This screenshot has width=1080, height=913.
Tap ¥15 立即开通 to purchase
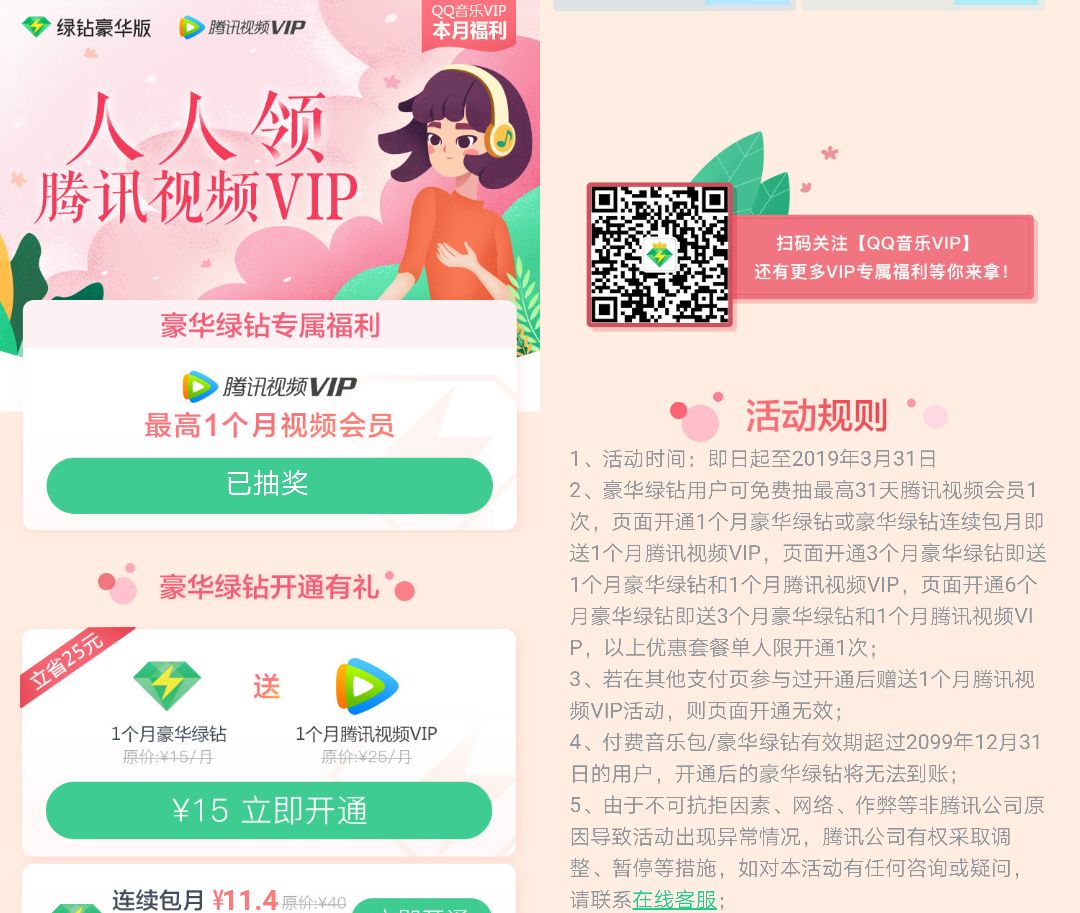tap(269, 810)
